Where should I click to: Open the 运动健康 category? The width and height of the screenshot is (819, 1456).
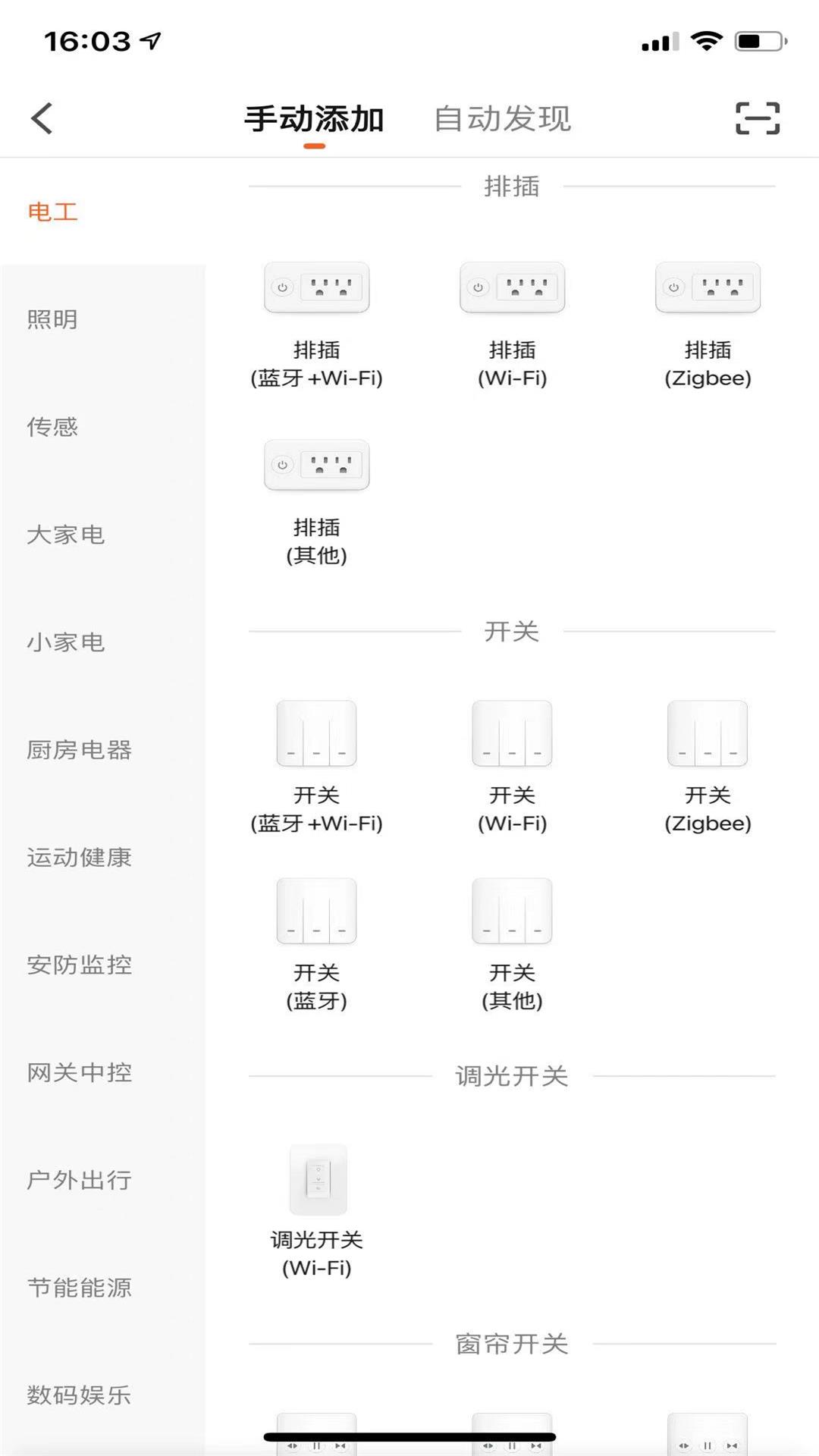click(x=80, y=857)
